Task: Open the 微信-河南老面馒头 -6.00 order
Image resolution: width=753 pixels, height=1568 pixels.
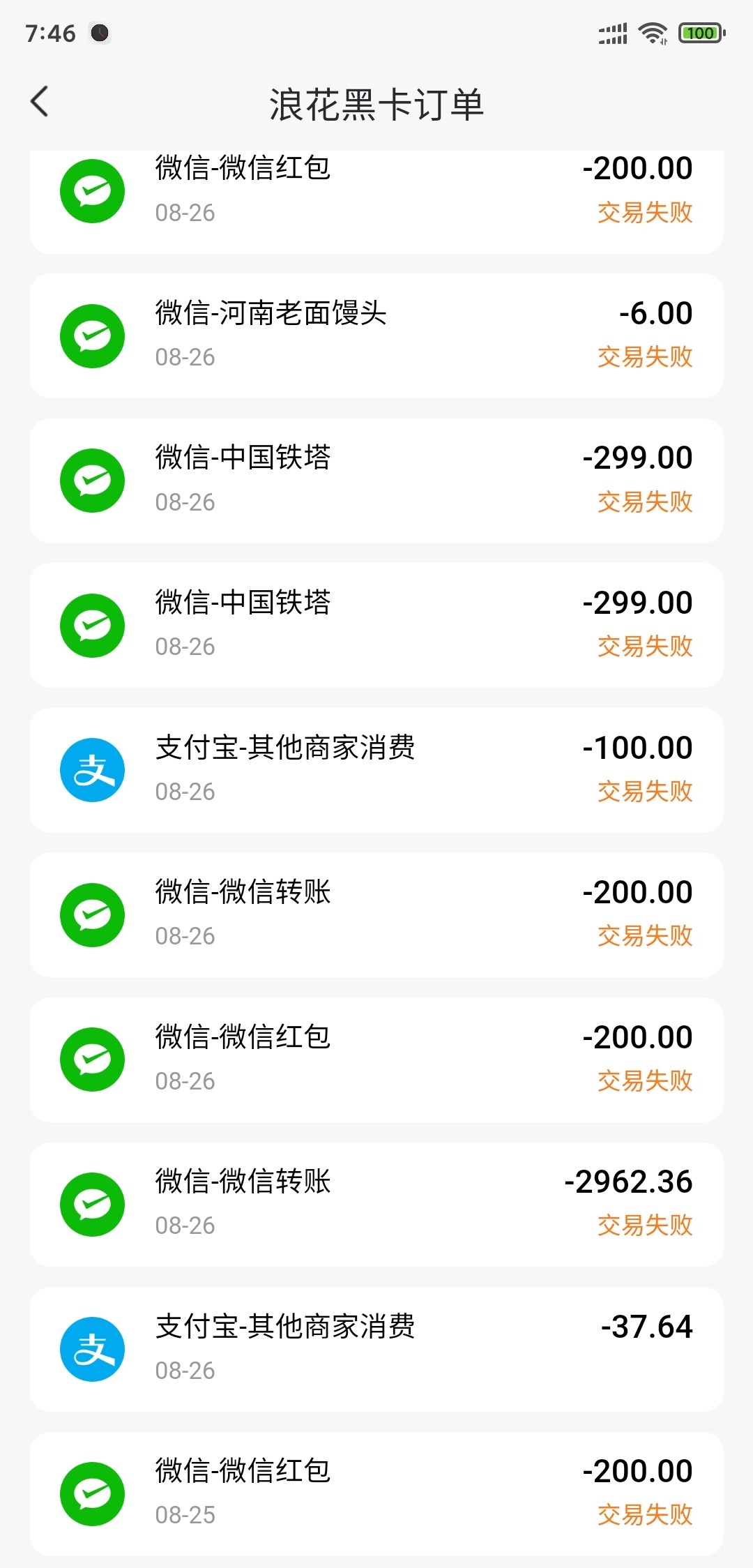Action: point(376,336)
